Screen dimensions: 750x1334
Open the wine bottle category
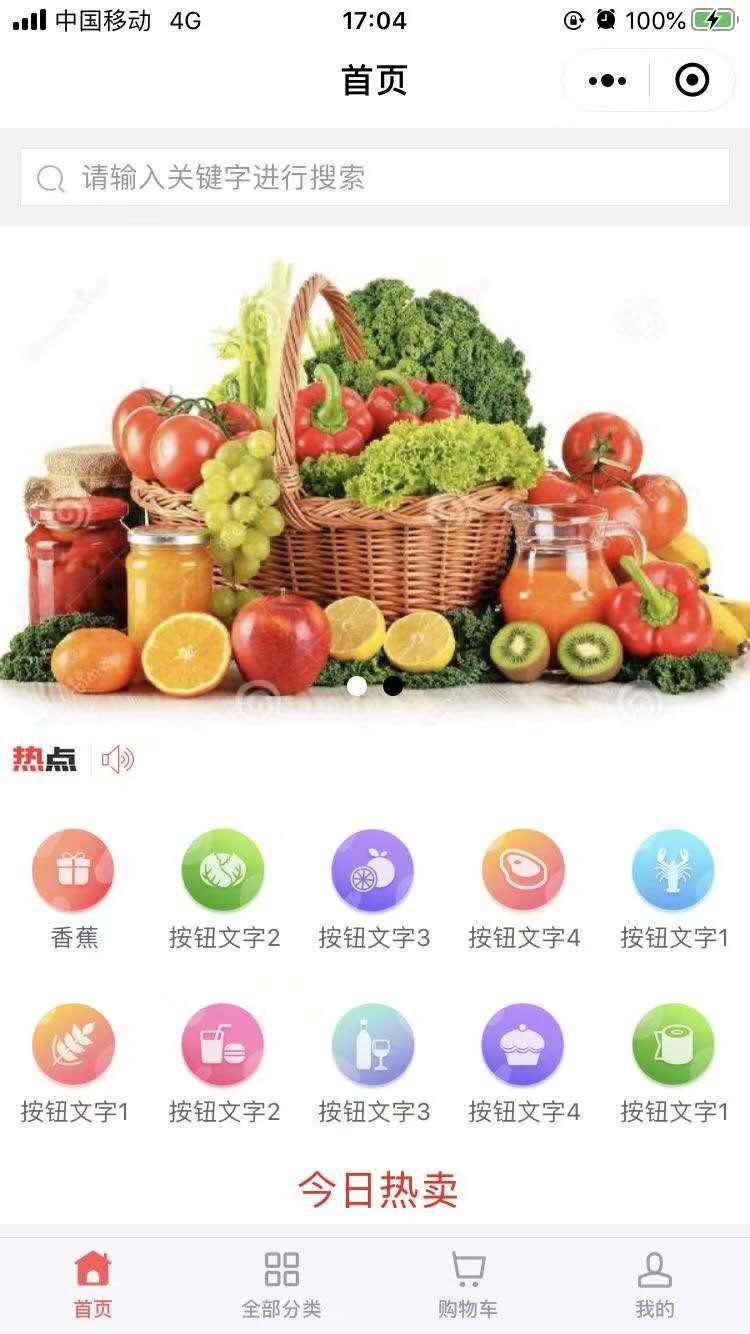tap(373, 1045)
